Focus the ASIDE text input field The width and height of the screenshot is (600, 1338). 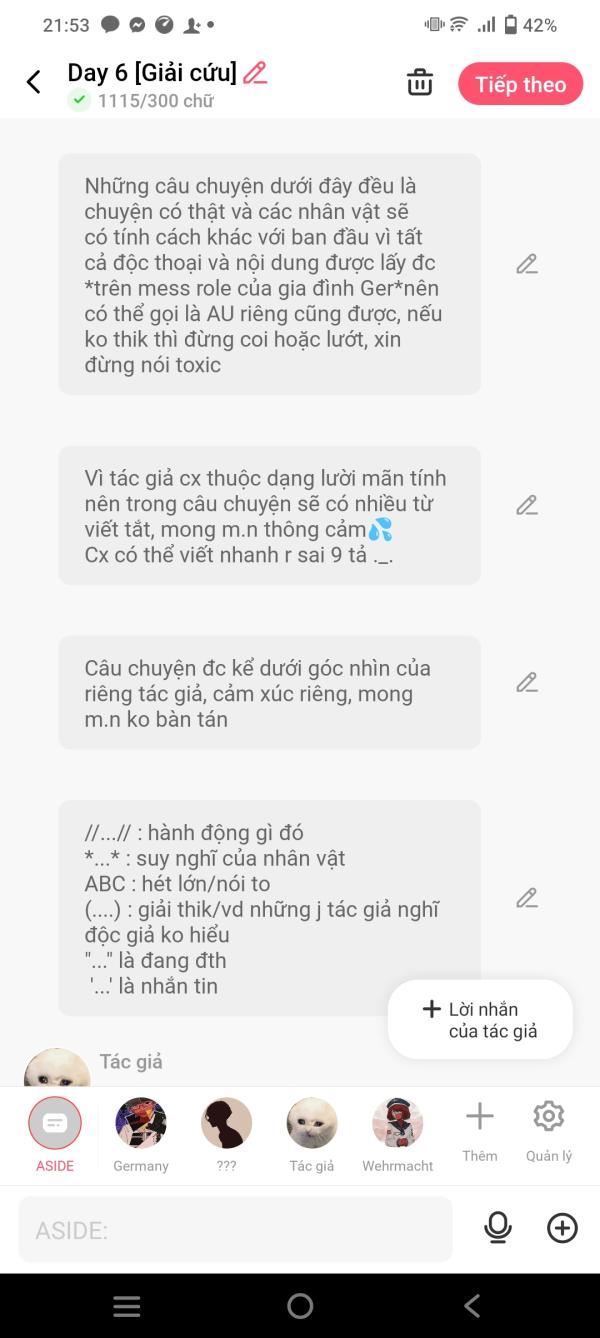(x=235, y=1230)
